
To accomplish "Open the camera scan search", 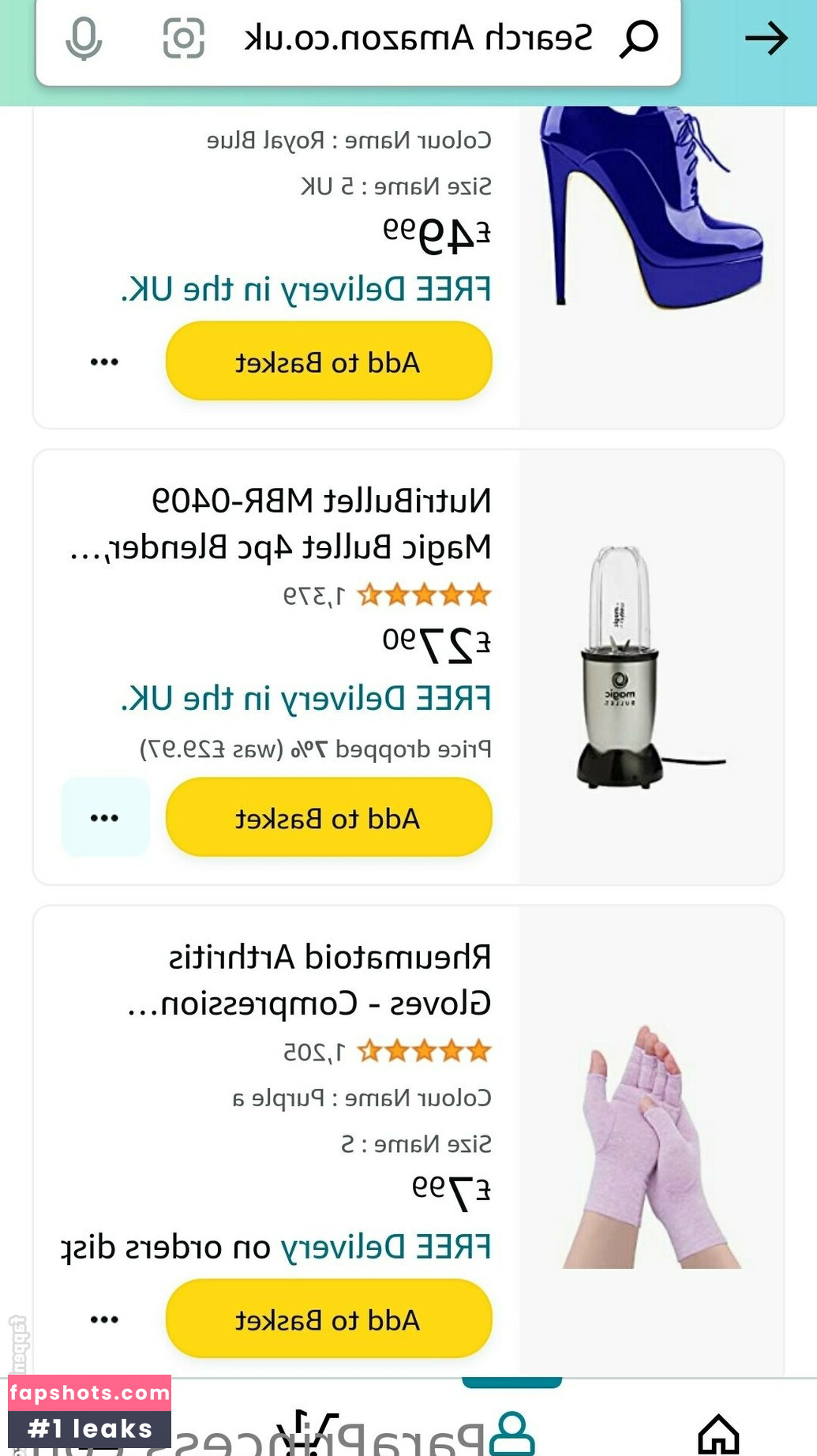I will point(183,38).
